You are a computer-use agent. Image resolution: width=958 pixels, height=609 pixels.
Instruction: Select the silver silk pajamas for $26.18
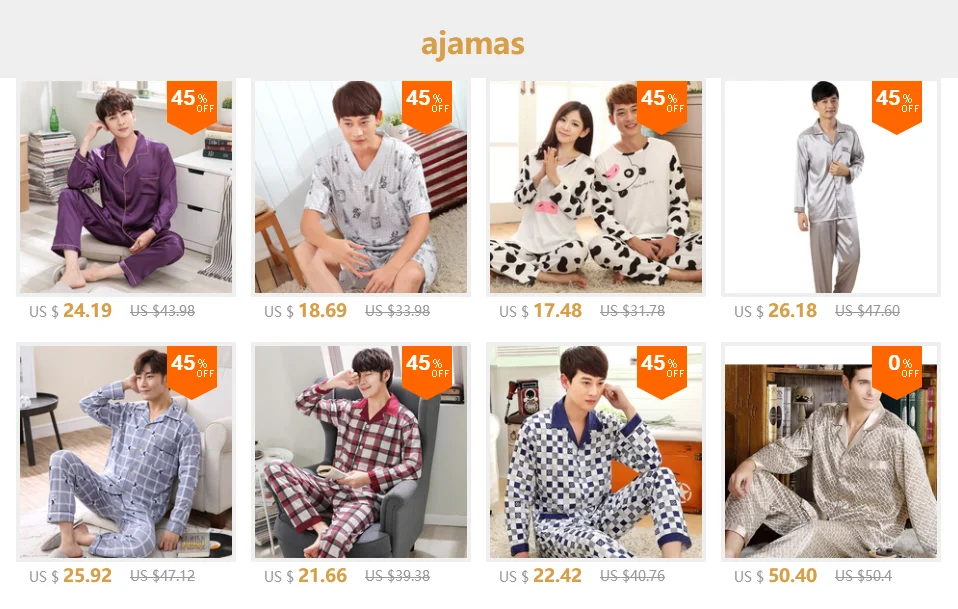point(830,186)
